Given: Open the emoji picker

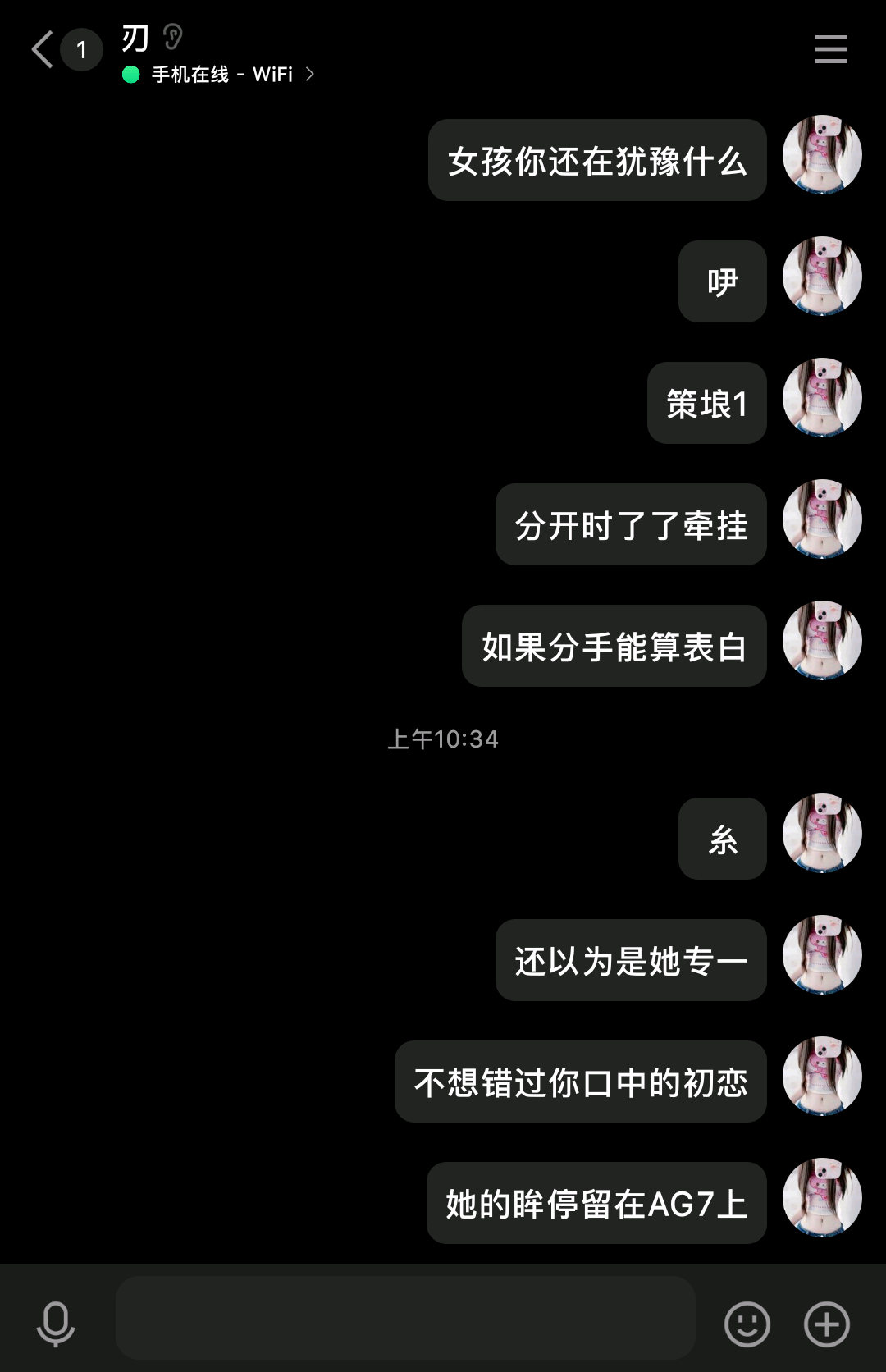Looking at the screenshot, I should click(747, 1324).
